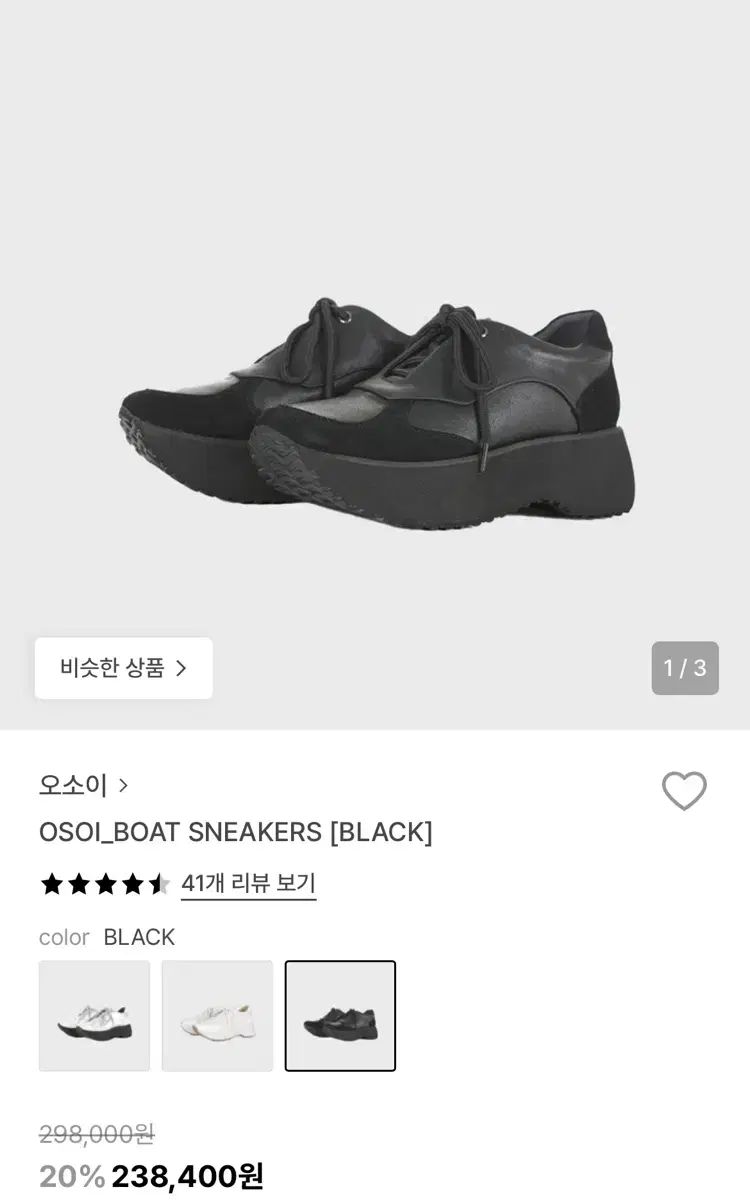Image resolution: width=750 pixels, height=1200 pixels.
Task: Click the 비슷한 상품 similar products button
Action: click(x=123, y=667)
